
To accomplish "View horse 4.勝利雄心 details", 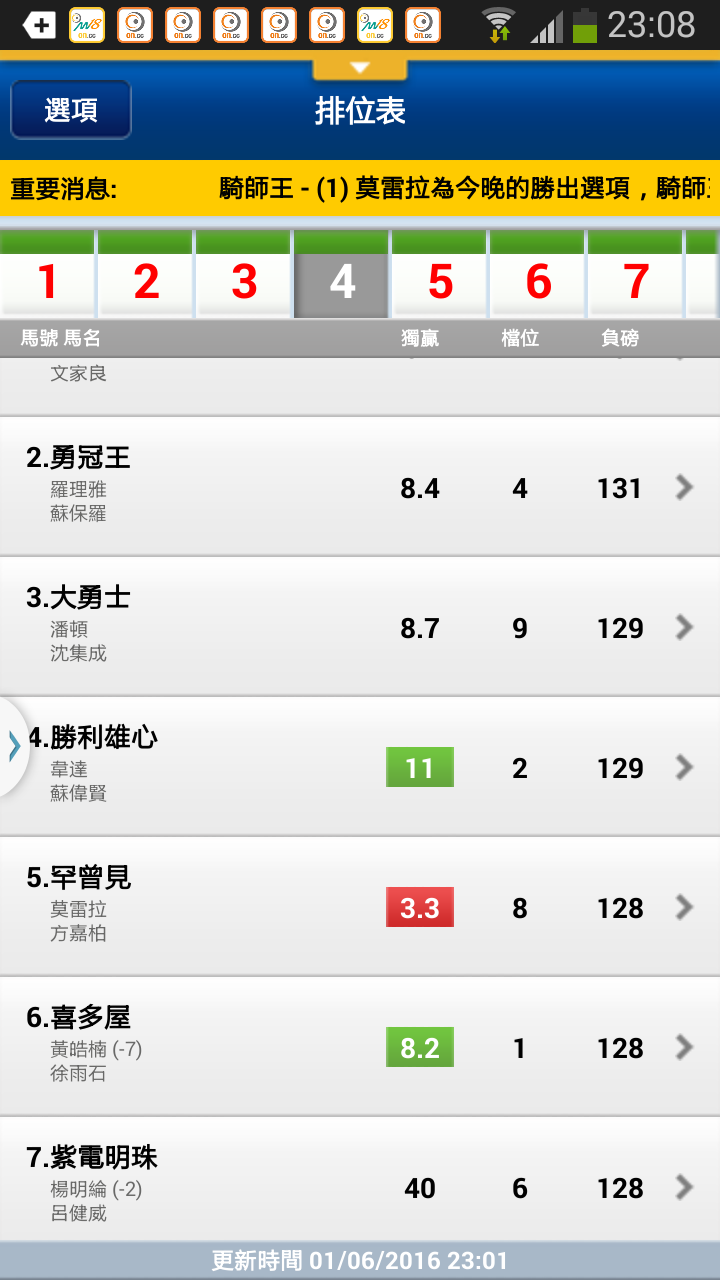I will 360,767.
